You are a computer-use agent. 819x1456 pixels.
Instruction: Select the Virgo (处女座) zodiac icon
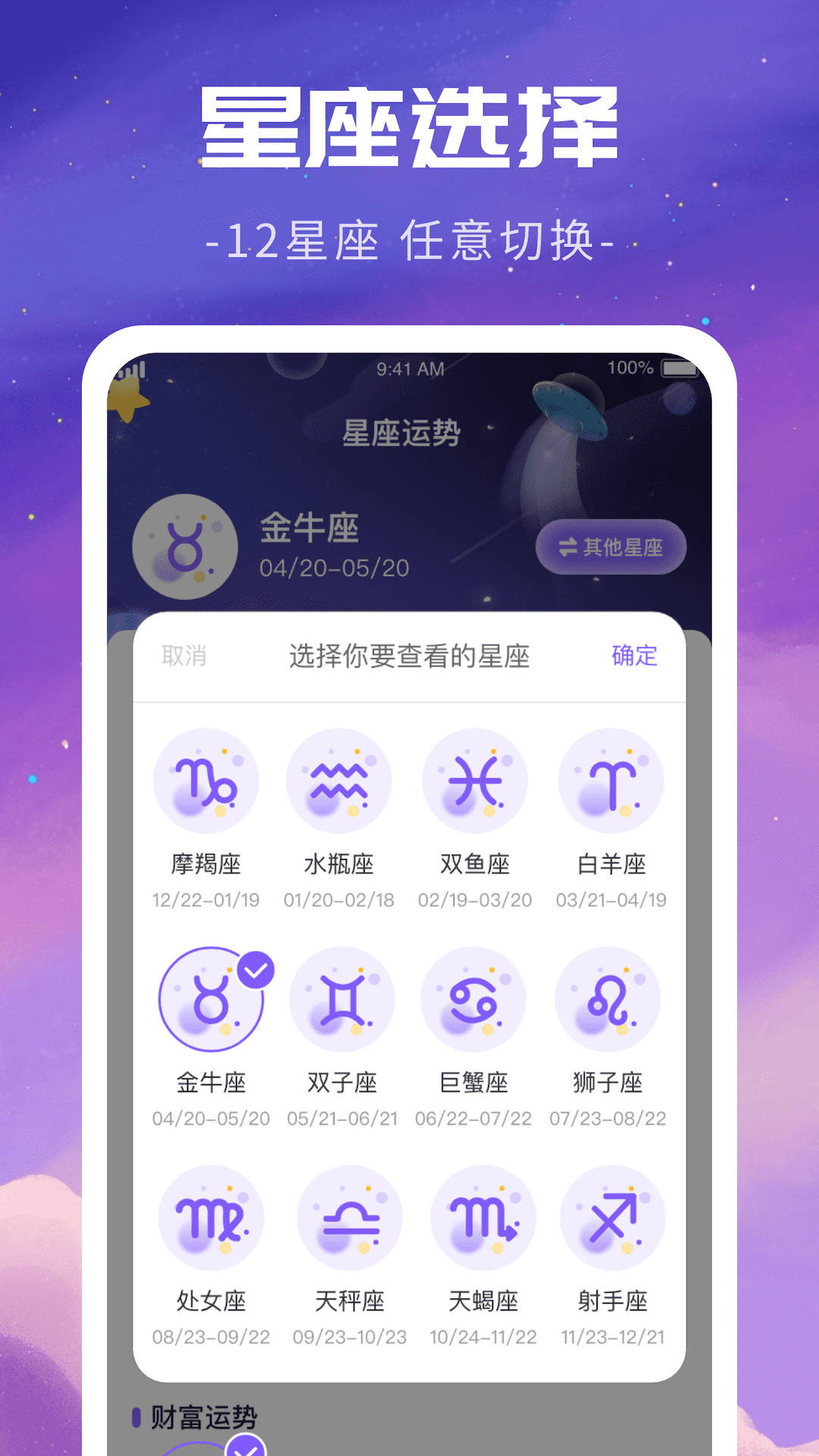(212, 1217)
